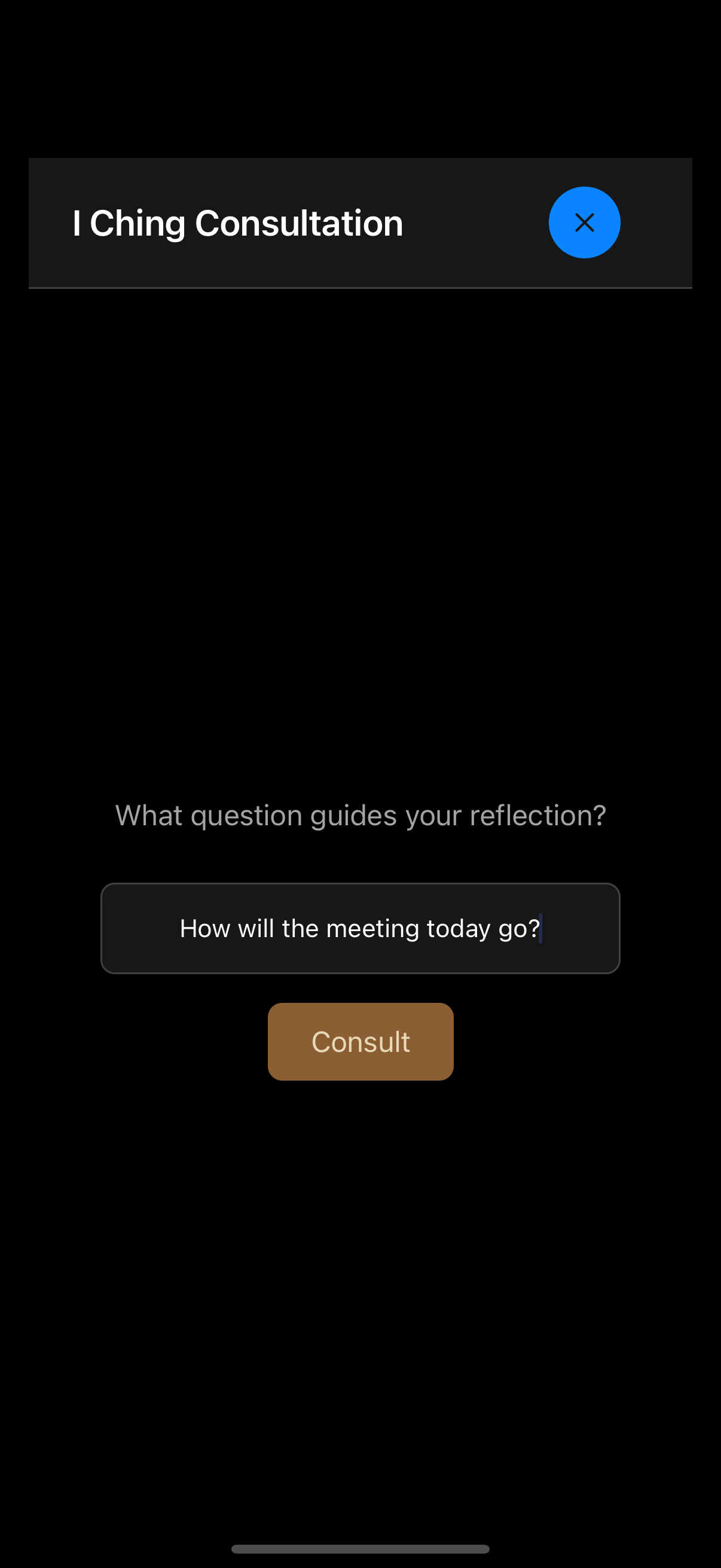
Task: Tap the Consult button
Action: coord(360,1042)
